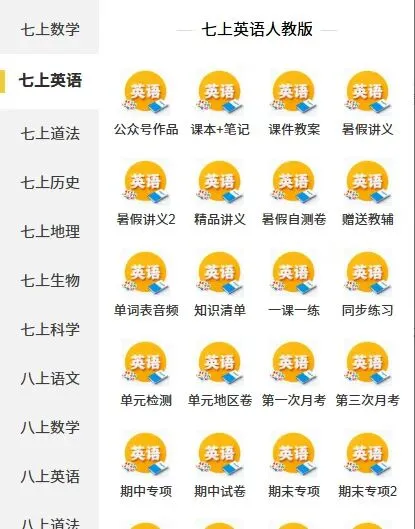Open 精品讲义 materials

(x=220, y=193)
